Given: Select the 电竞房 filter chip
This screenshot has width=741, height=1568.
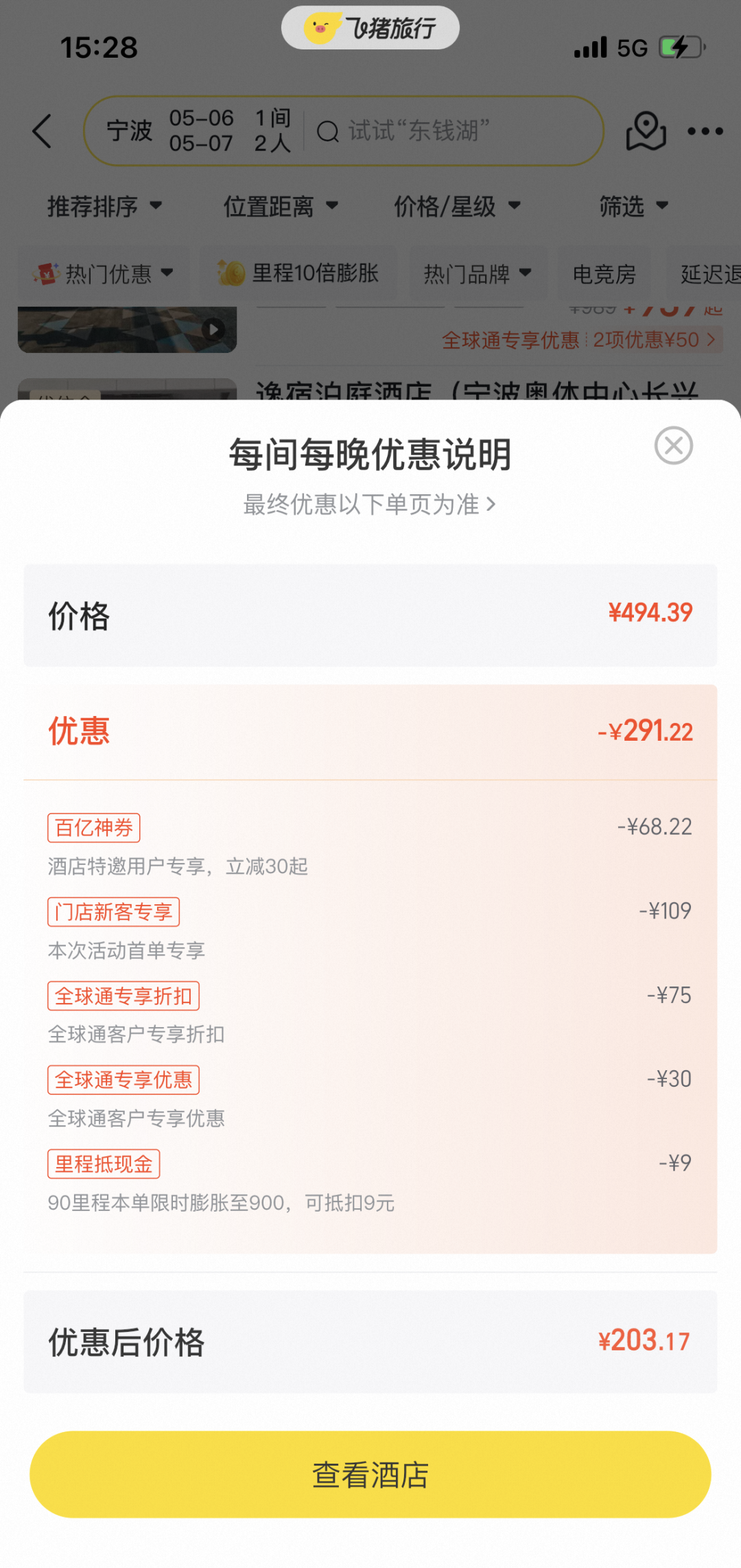Looking at the screenshot, I should coord(604,273).
